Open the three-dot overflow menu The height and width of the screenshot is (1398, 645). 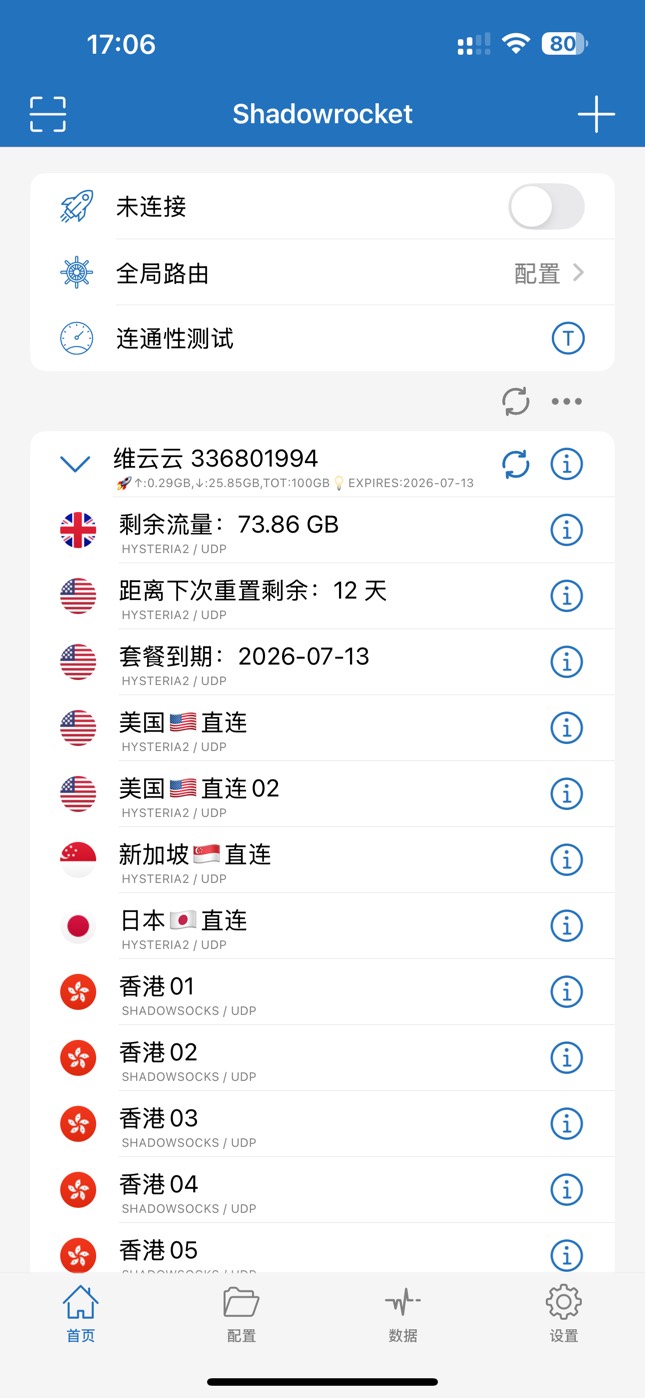pos(567,402)
